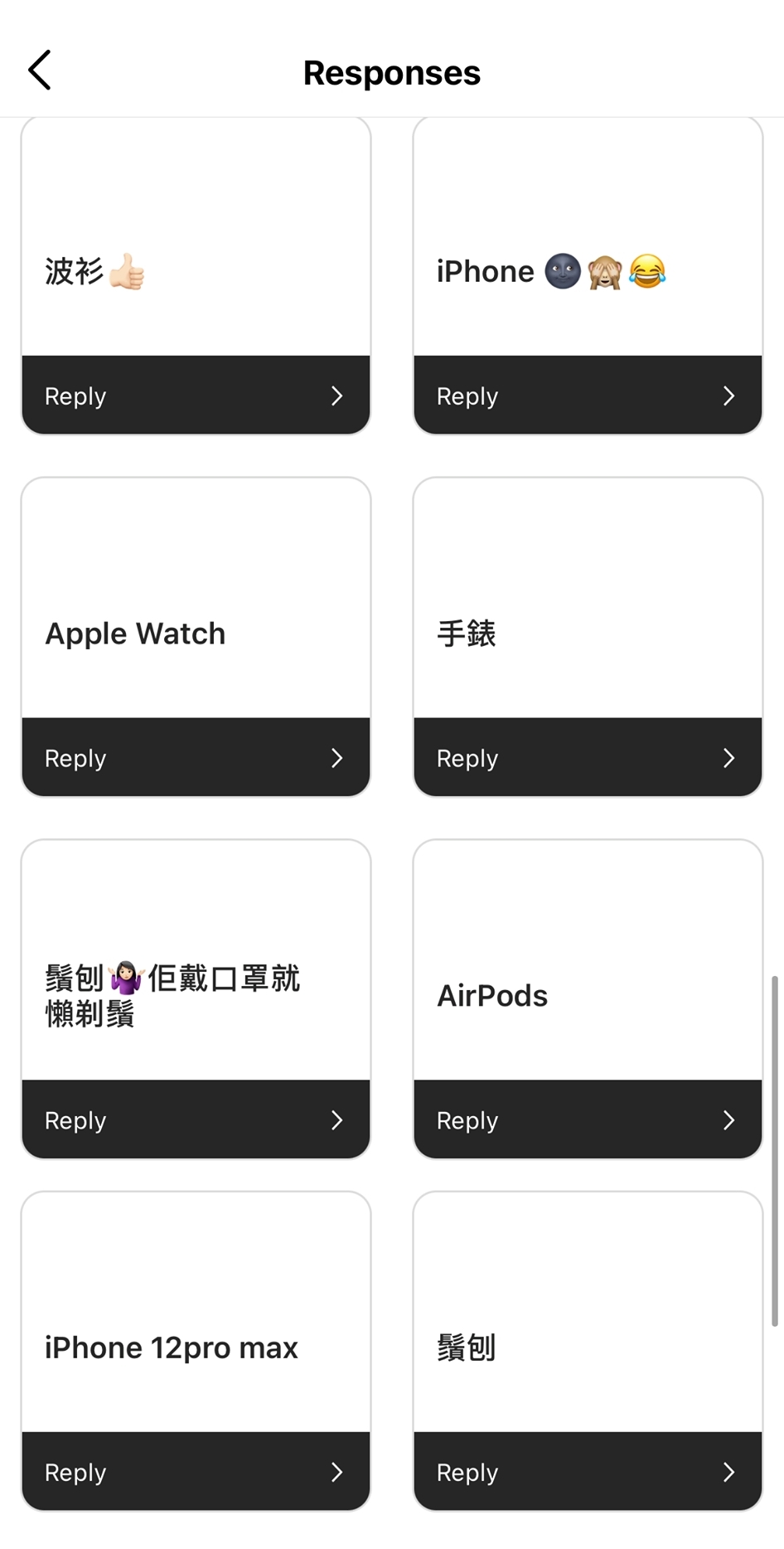Reply to the AirPods response
This screenshot has width=784, height=1549.
[x=587, y=1120]
